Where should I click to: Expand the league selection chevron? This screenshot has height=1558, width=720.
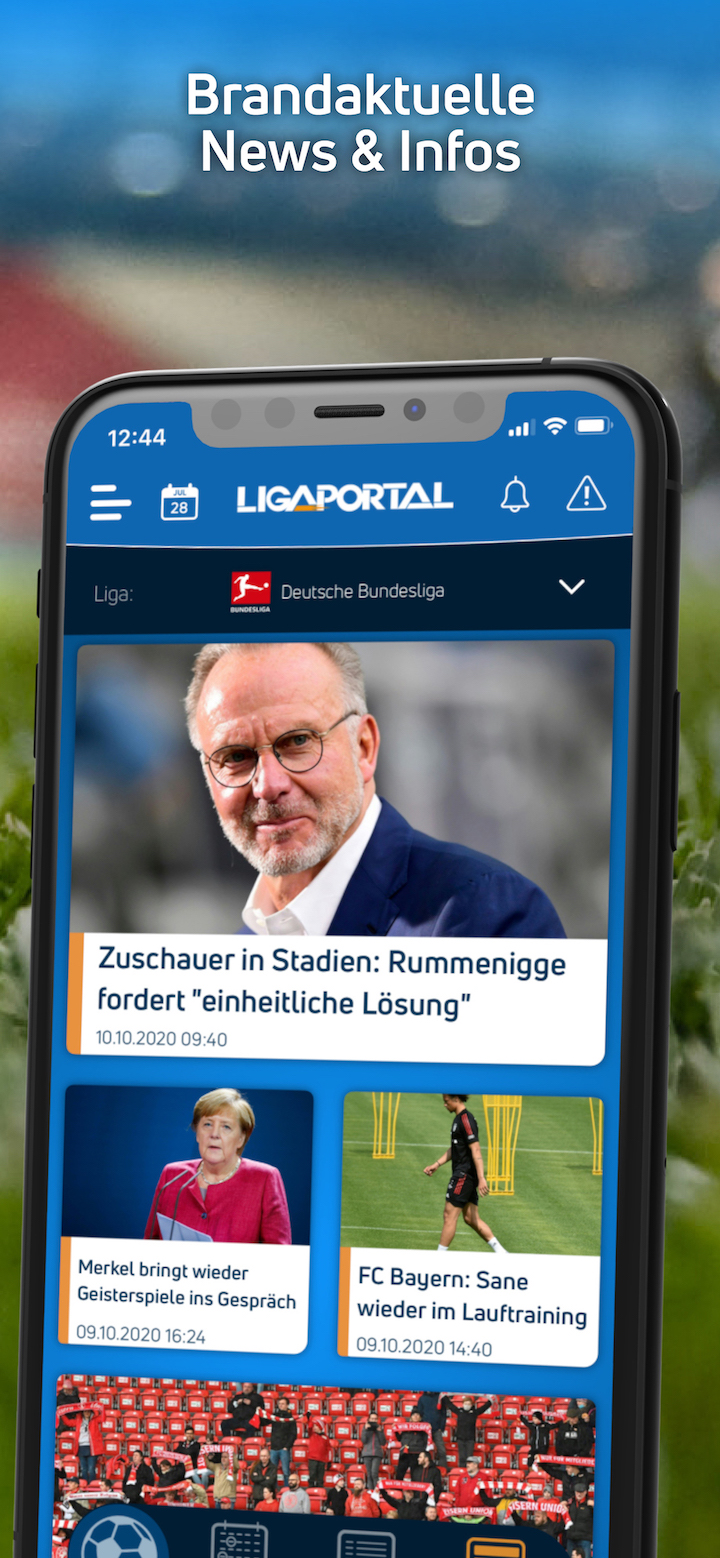click(572, 587)
